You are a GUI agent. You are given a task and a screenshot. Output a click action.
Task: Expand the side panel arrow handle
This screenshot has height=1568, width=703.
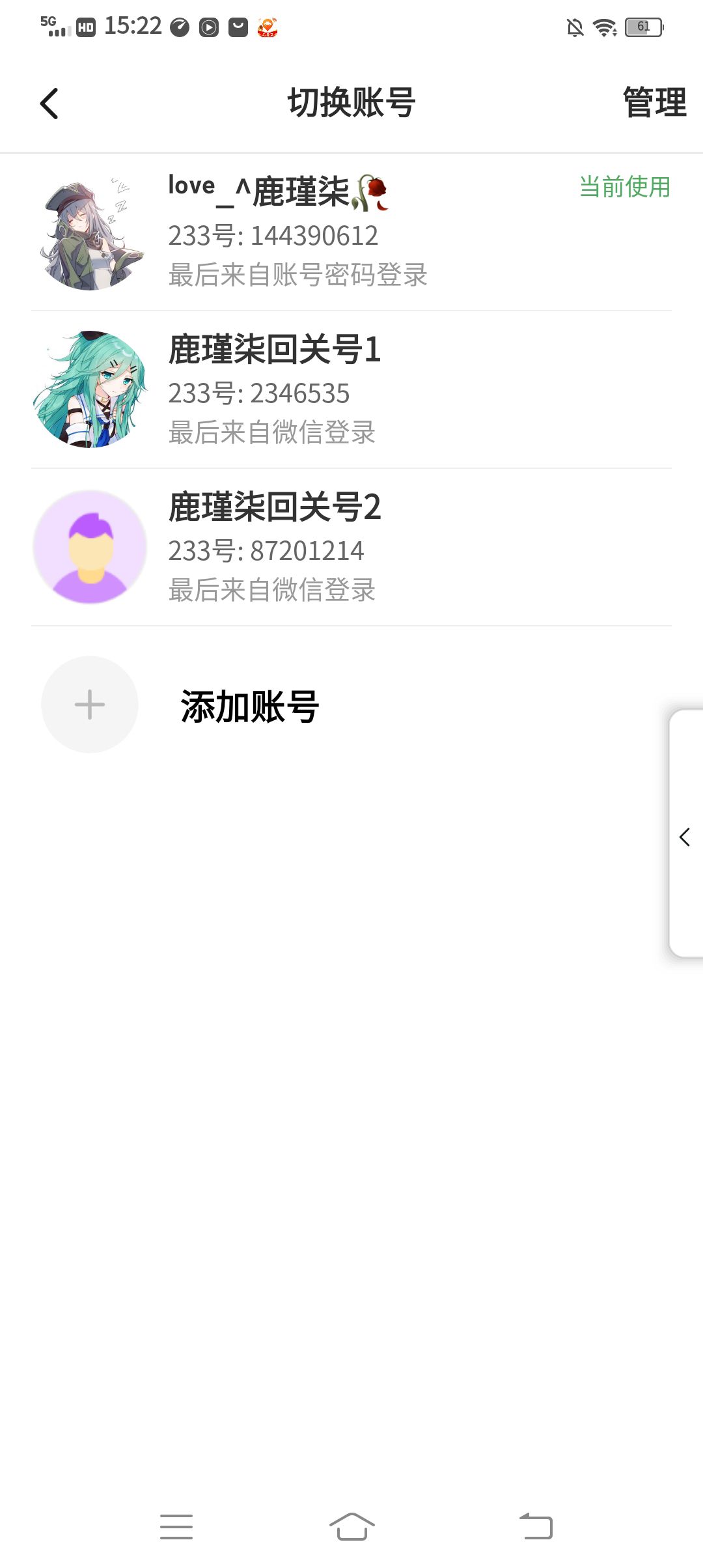tap(685, 836)
